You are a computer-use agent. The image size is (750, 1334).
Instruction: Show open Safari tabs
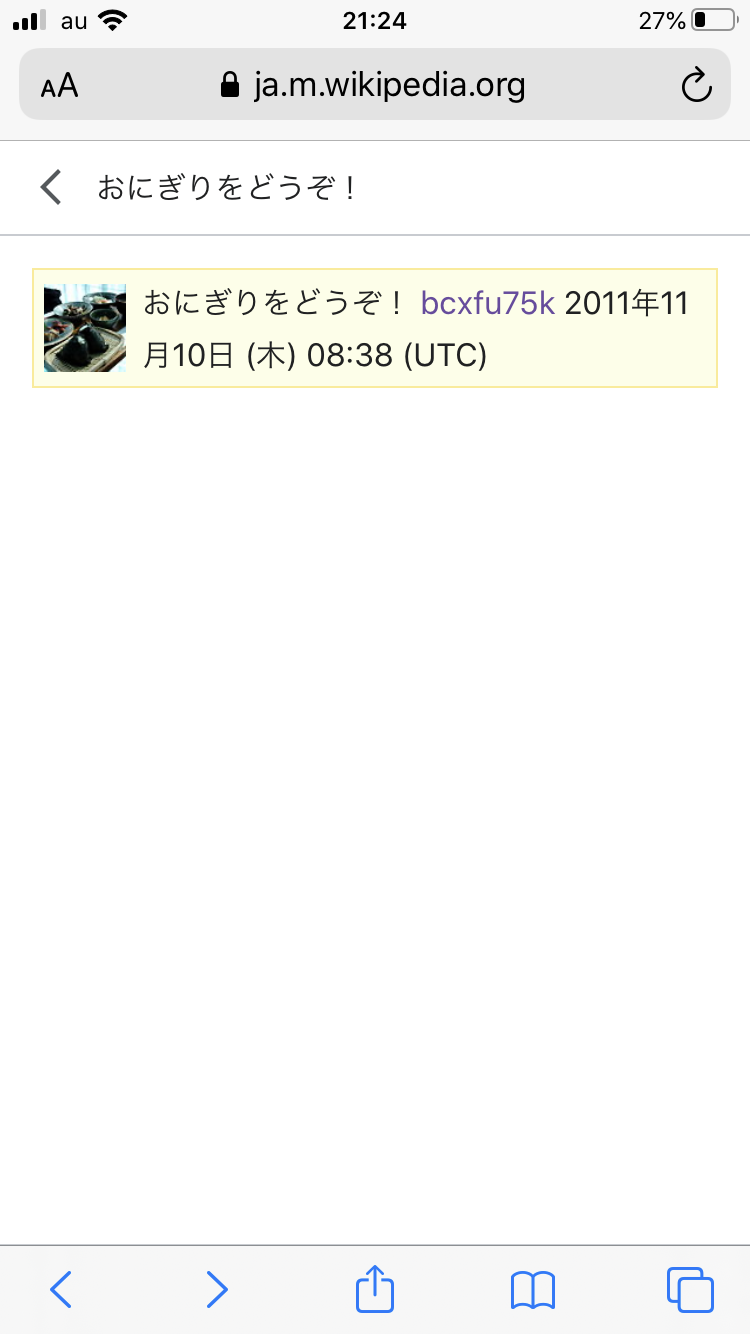pos(689,1289)
